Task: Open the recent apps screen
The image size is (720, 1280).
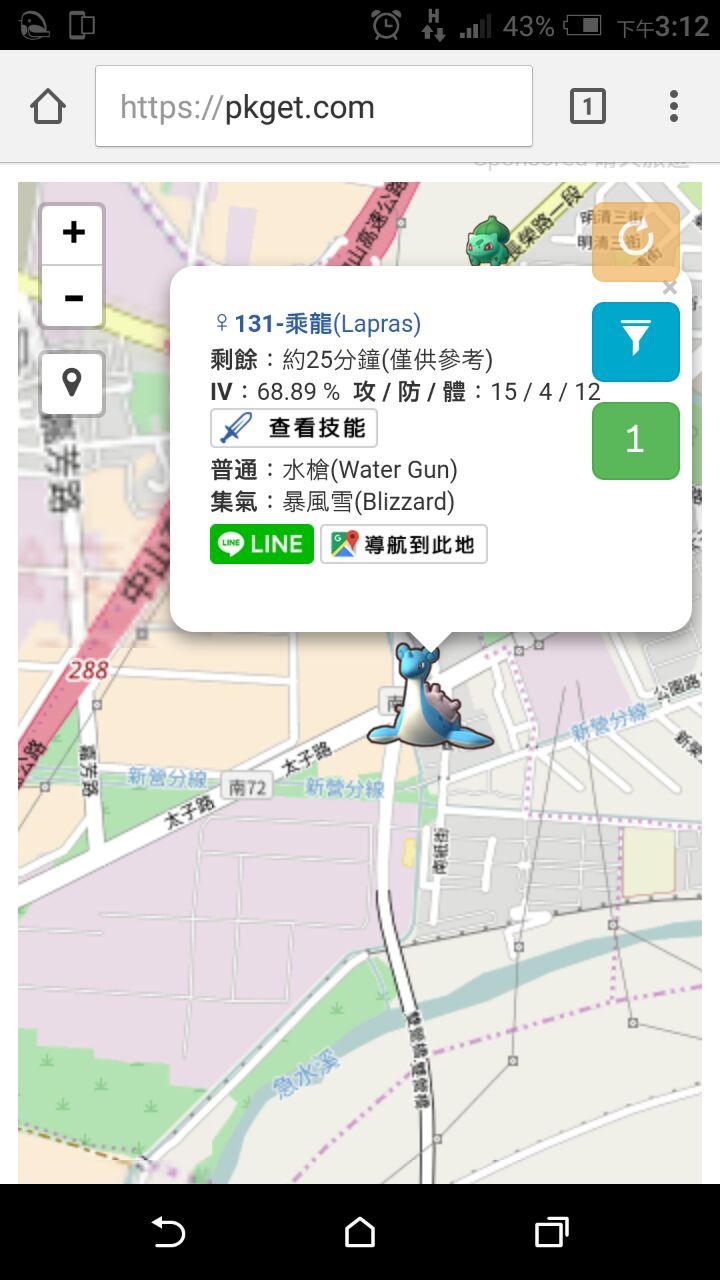Action: coord(551,1232)
